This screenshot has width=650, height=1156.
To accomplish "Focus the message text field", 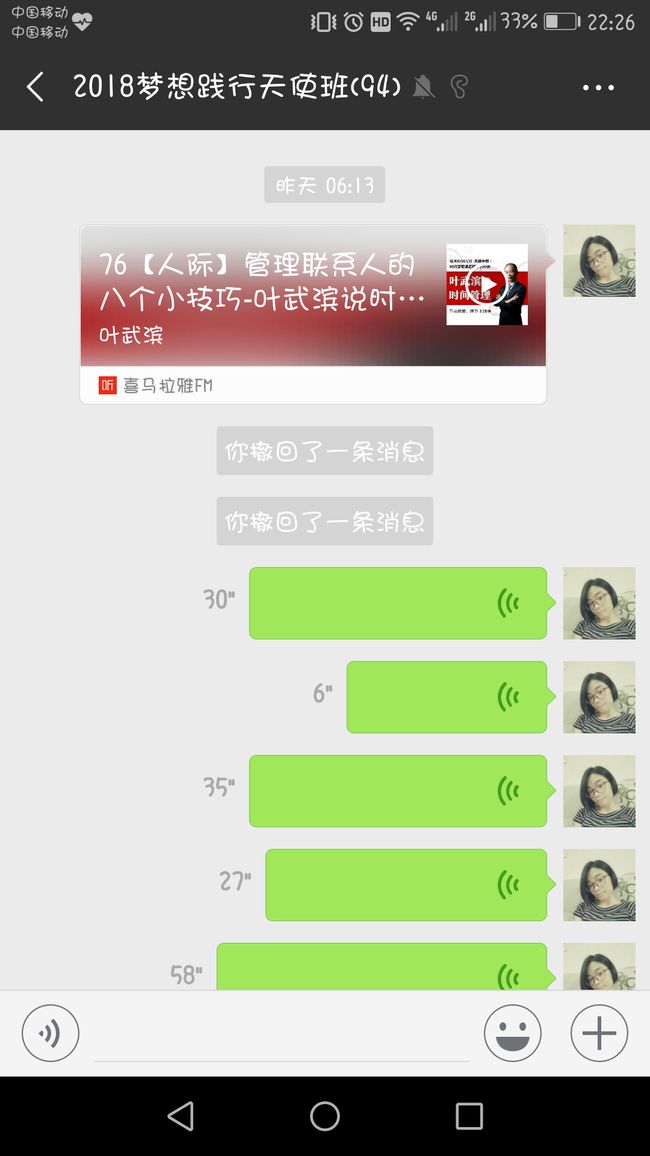I will 282,1034.
